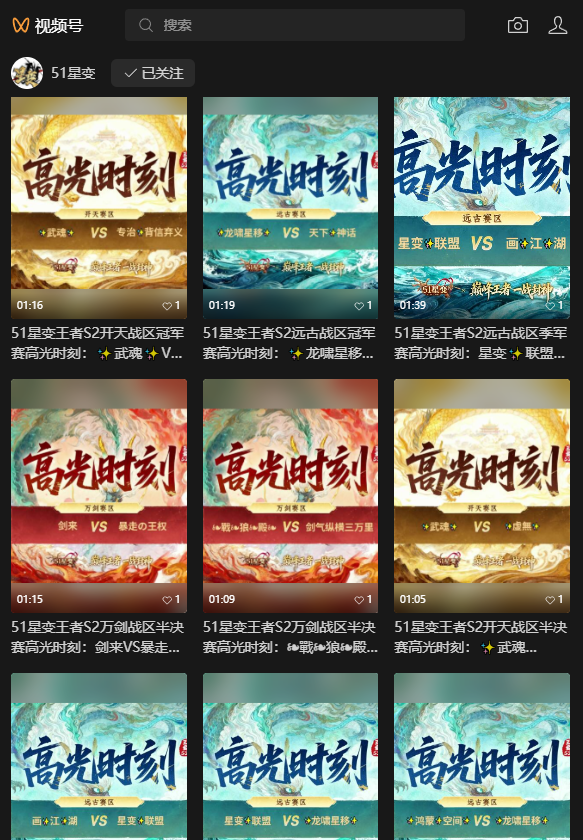Open the 51星变 channel avatar

click(x=27, y=73)
